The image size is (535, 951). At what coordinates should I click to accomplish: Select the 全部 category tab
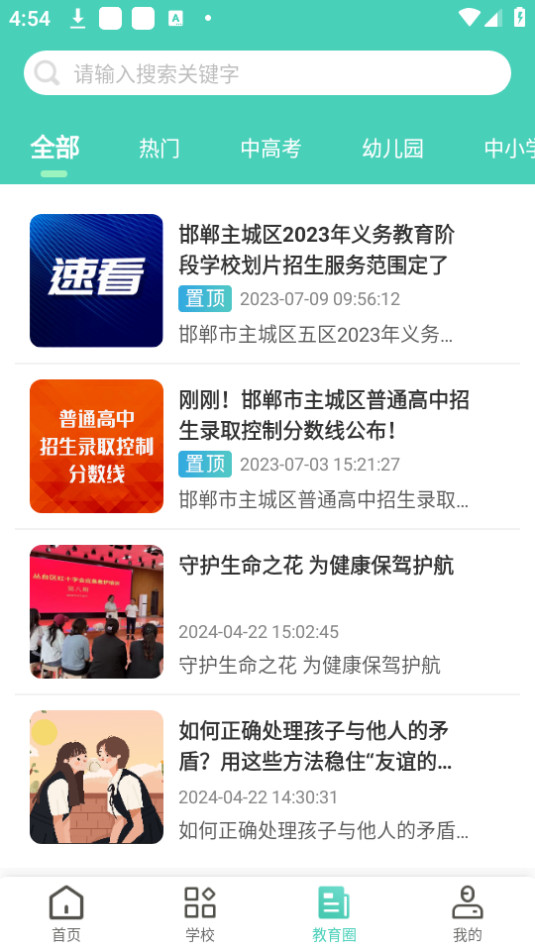(55, 147)
